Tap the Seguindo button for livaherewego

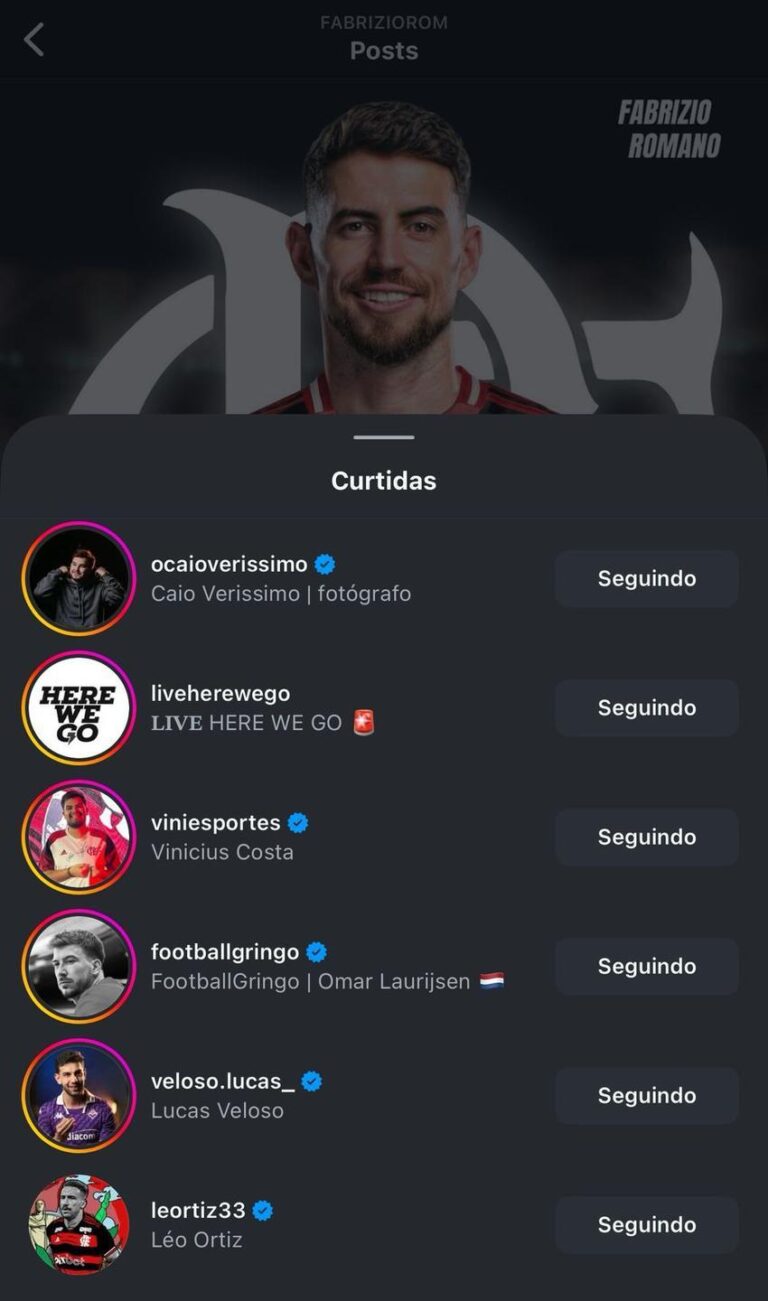point(646,707)
